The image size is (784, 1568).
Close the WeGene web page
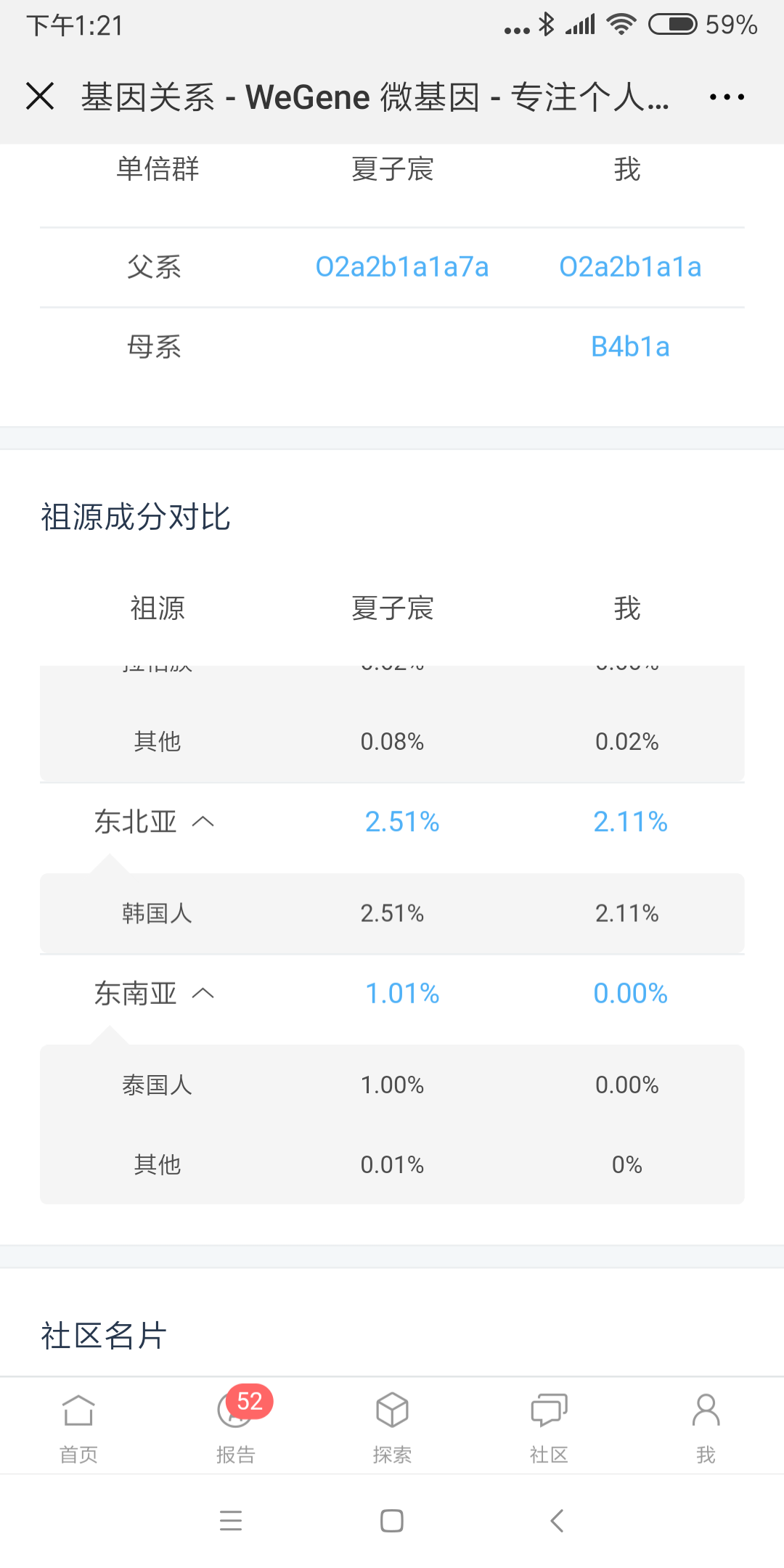click(x=40, y=97)
